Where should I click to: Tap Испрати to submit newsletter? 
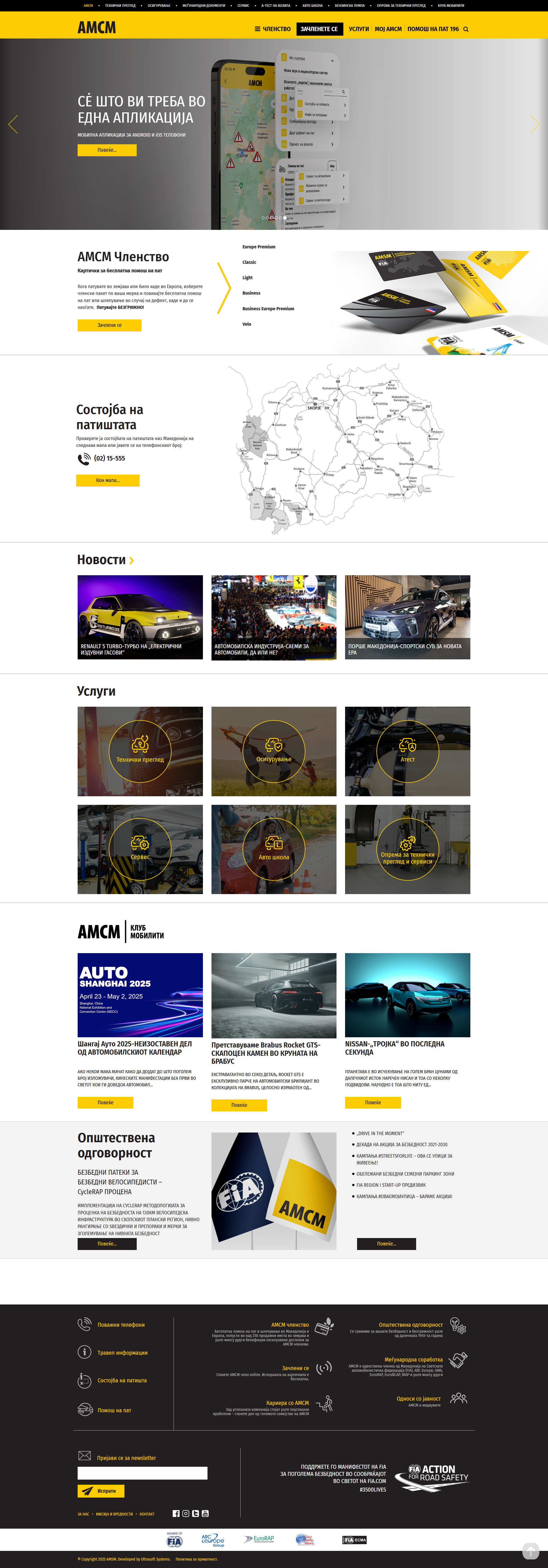tap(100, 1491)
